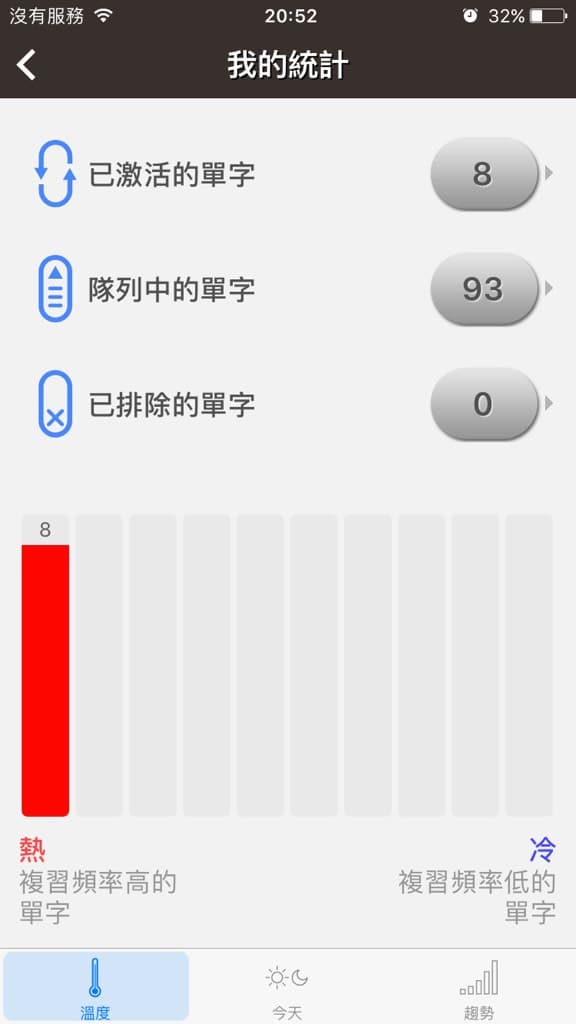Image resolution: width=576 pixels, height=1024 pixels.
Task: Switch to the 今天 tab
Action: coord(287,987)
